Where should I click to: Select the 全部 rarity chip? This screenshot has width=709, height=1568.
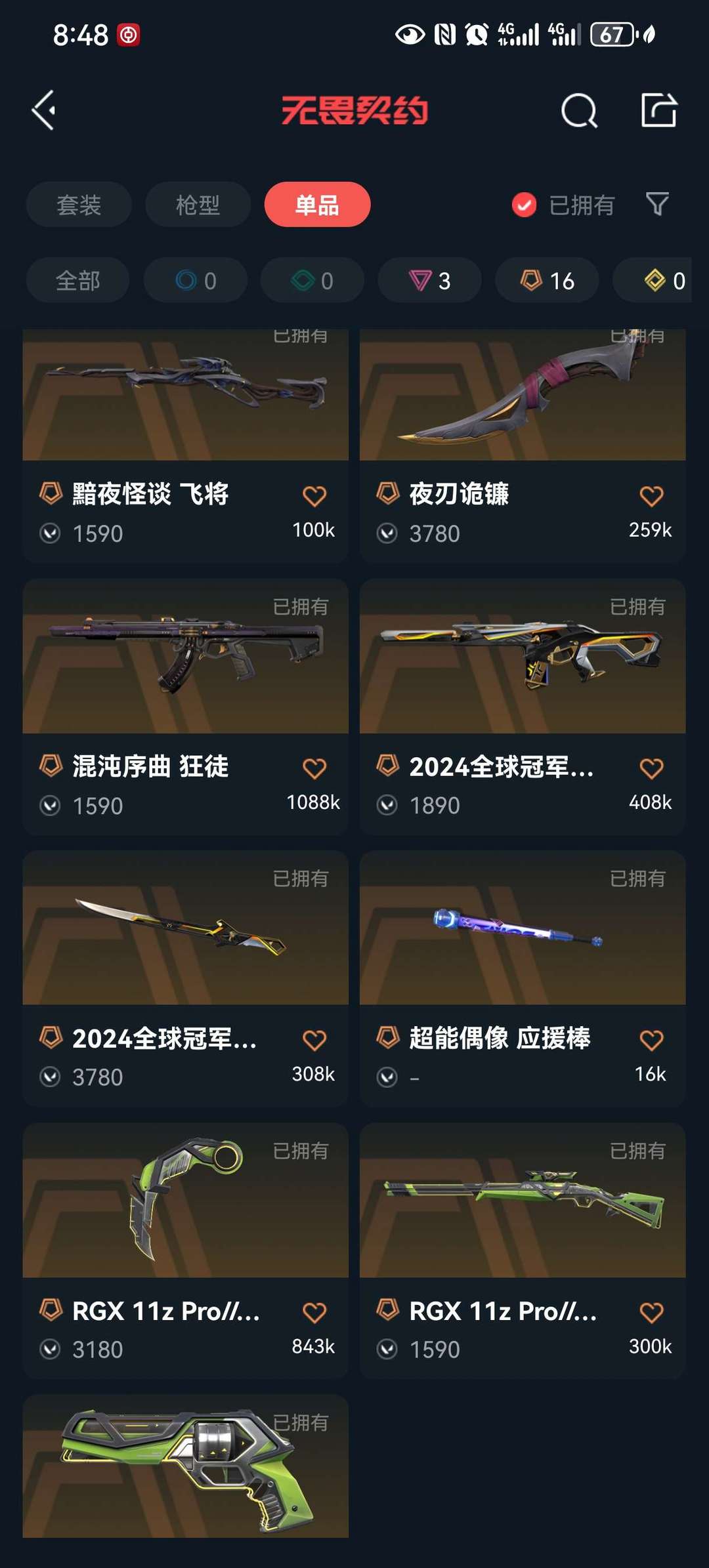pos(77,280)
